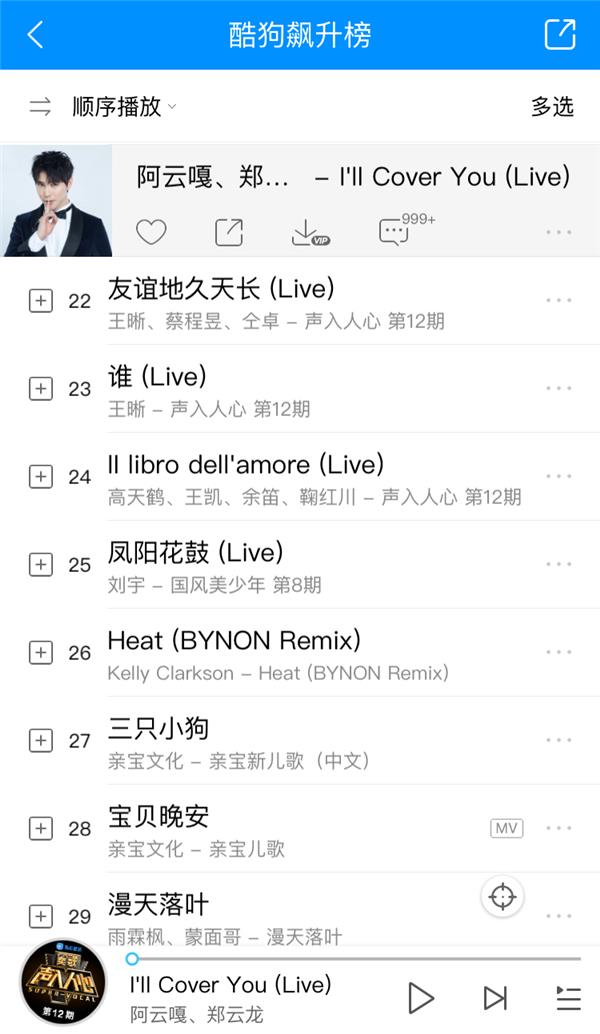Play Heat (BYNON Remix) by Kelly Clarkson
Screen dimensions: 600x1034
pyautogui.click(x=234, y=641)
